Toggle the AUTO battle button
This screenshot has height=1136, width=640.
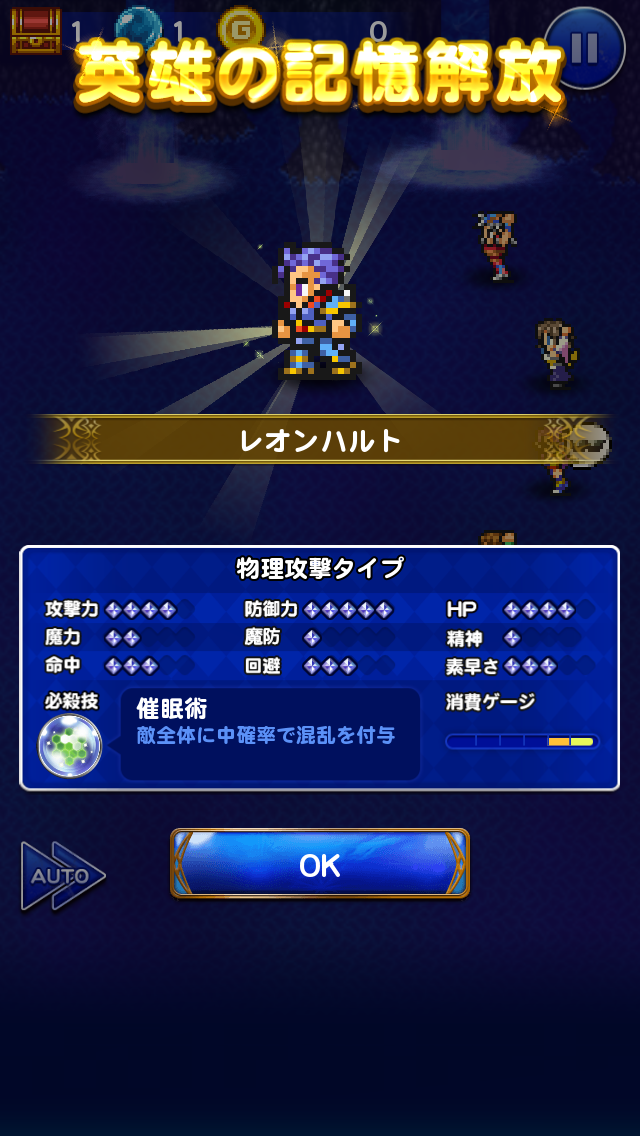click(x=62, y=876)
